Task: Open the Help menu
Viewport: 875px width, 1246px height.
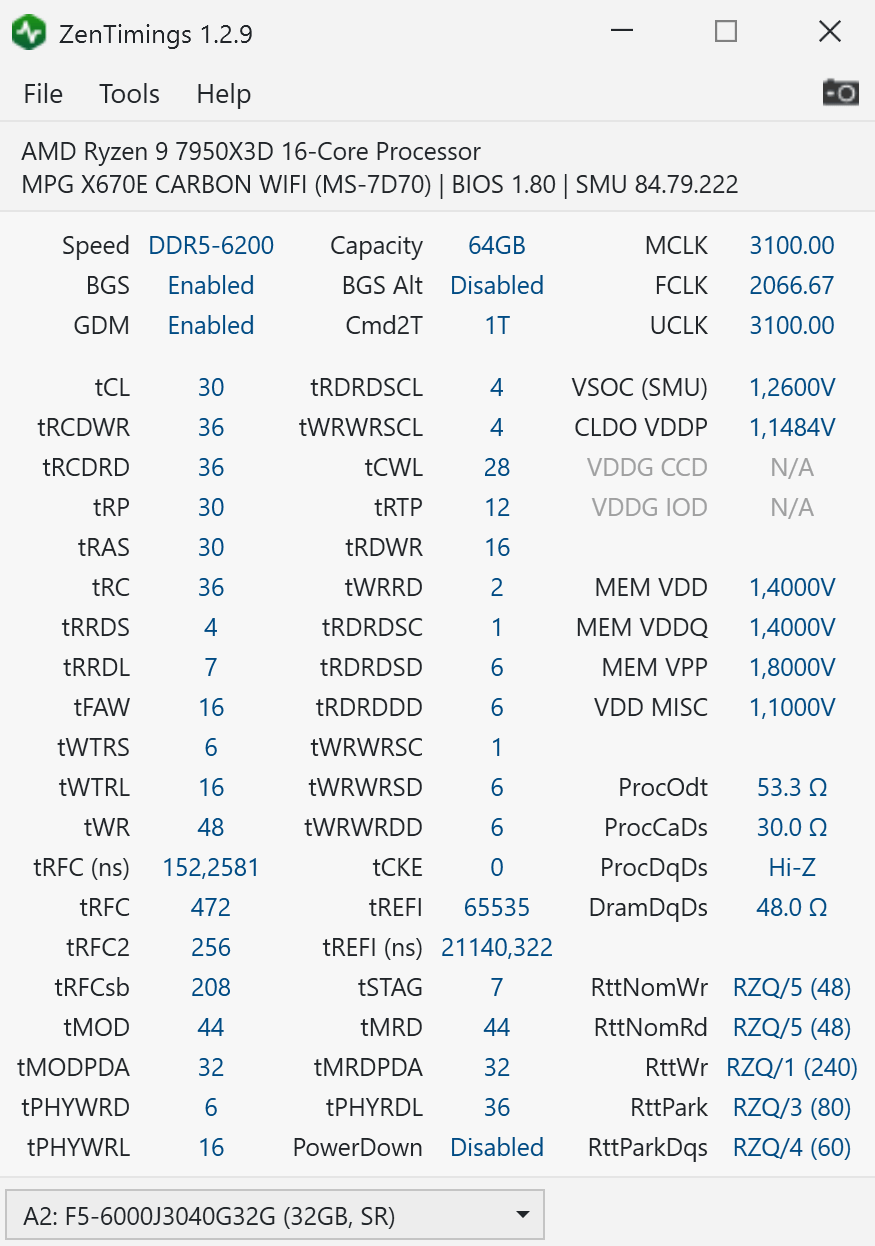Action: (223, 94)
